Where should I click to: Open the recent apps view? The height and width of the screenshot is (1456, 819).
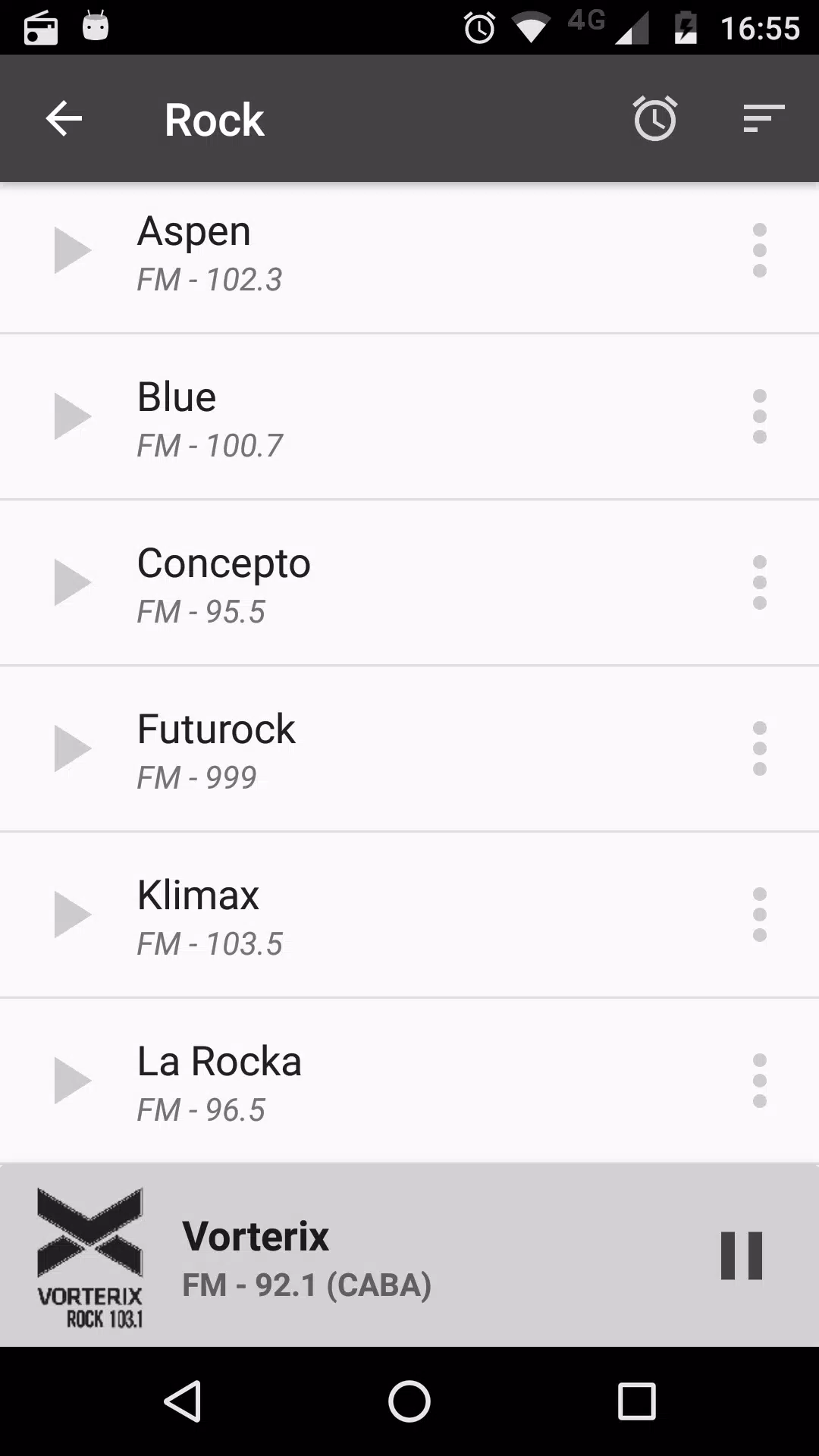pyautogui.click(x=636, y=1401)
